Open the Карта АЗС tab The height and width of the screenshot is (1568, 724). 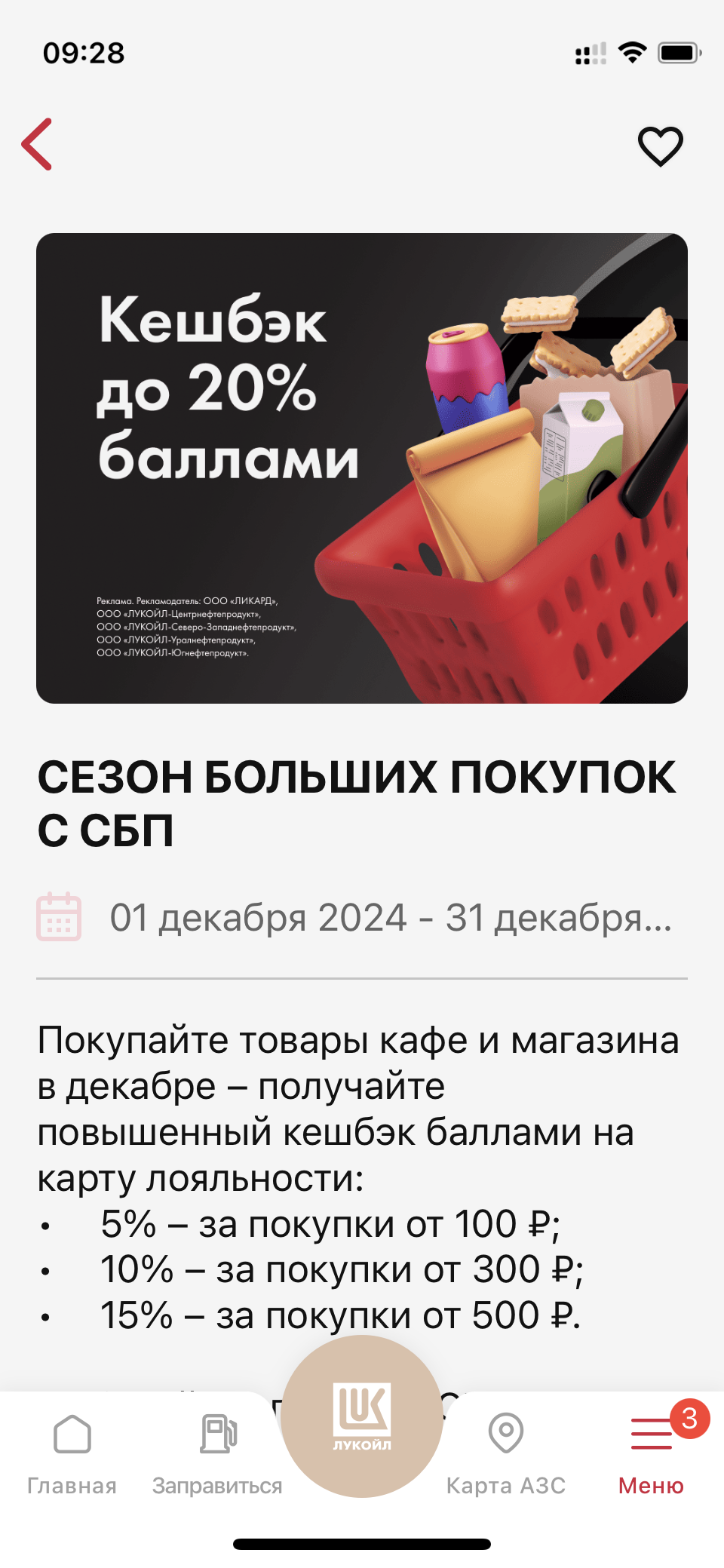(x=506, y=1455)
